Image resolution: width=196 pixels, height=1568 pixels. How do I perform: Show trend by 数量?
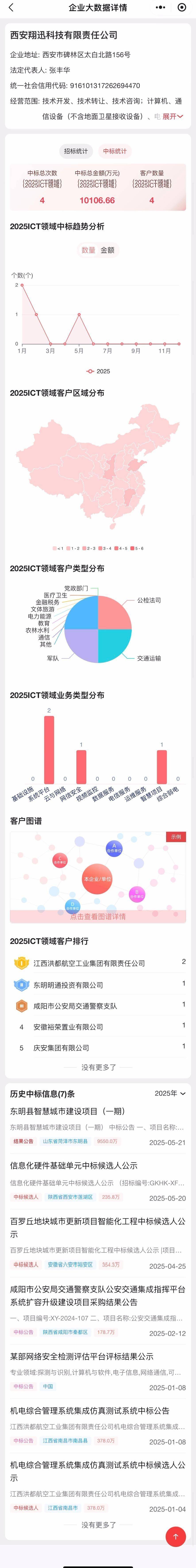(x=88, y=250)
